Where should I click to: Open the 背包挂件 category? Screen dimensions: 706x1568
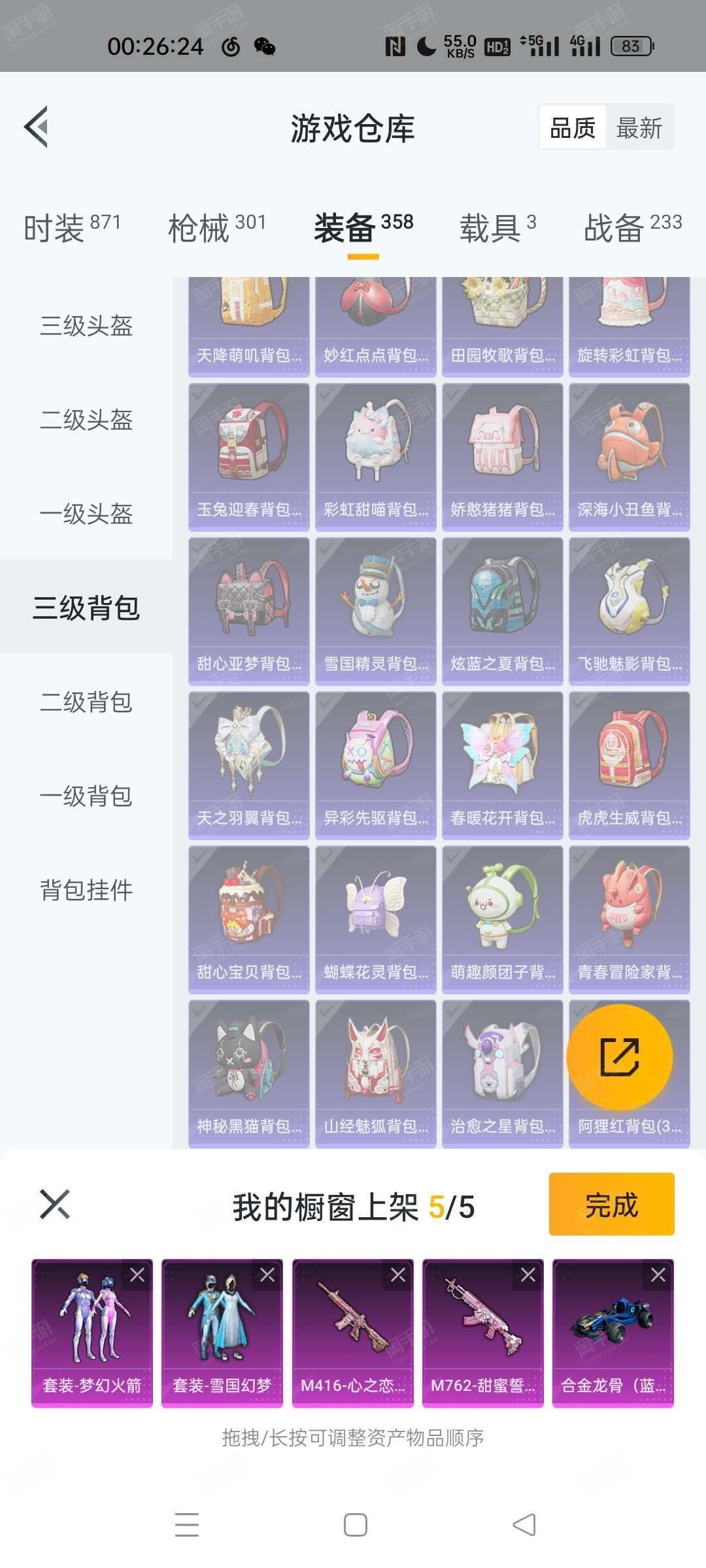(86, 890)
